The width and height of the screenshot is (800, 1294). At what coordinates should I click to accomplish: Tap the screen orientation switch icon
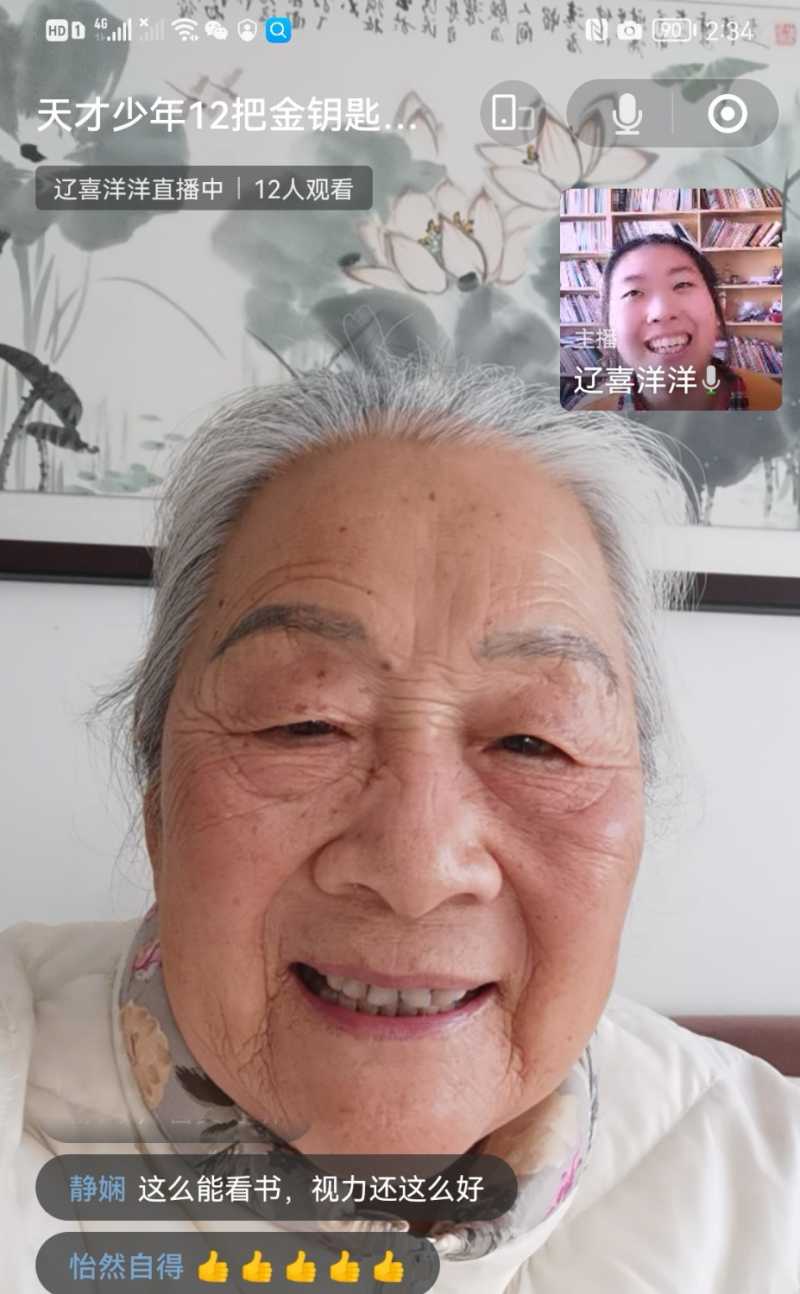coord(513,113)
